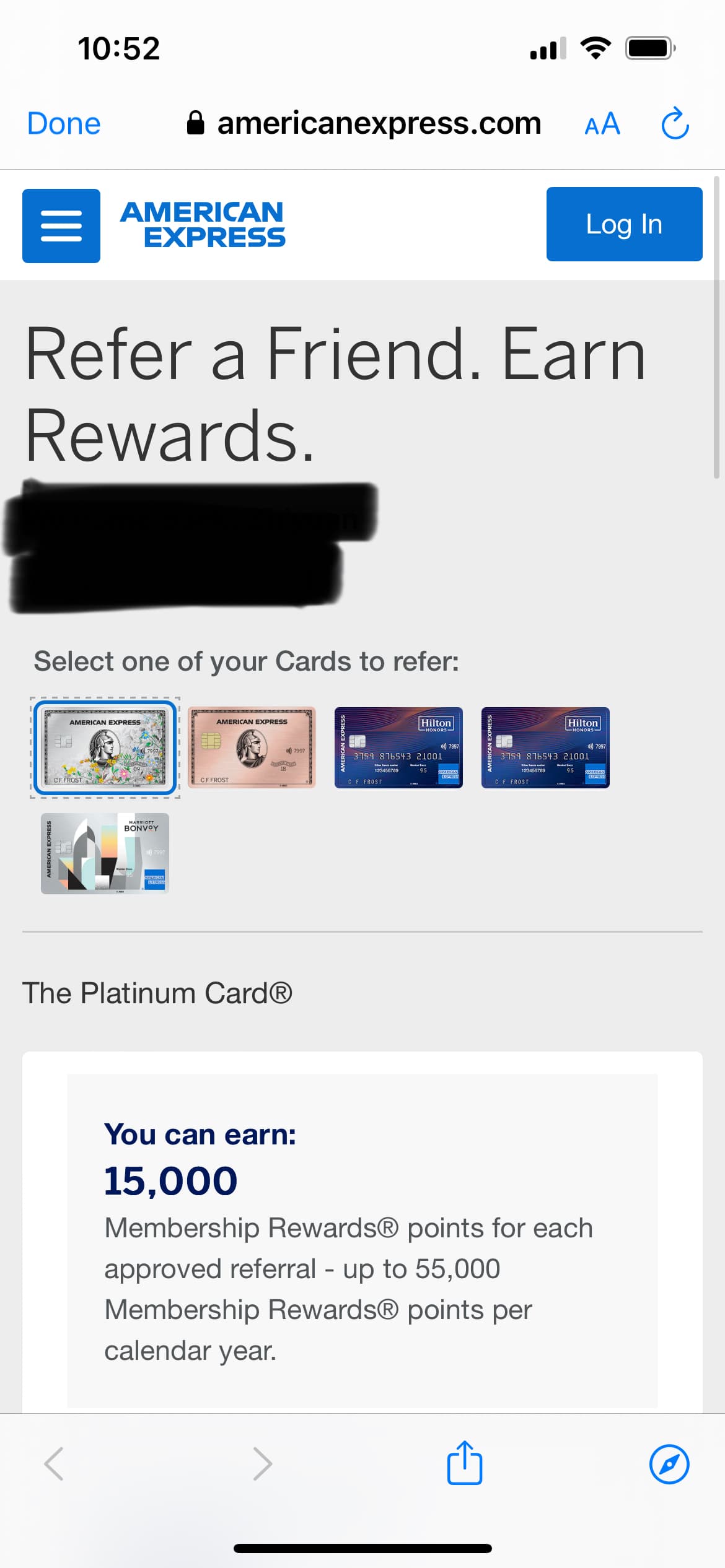Select the Rose Gold card to refer
This screenshot has width=725, height=1568.
tap(252, 747)
